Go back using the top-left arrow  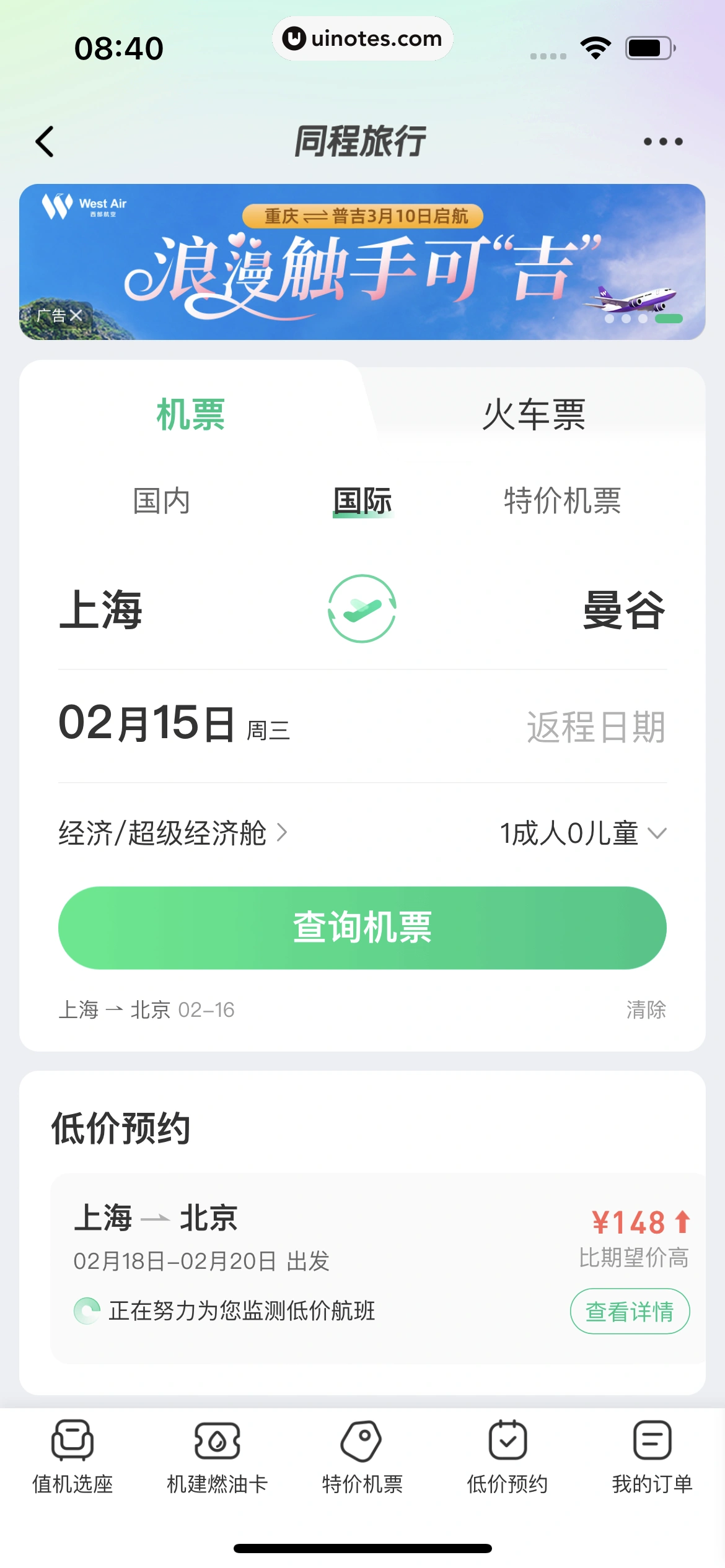click(x=45, y=141)
